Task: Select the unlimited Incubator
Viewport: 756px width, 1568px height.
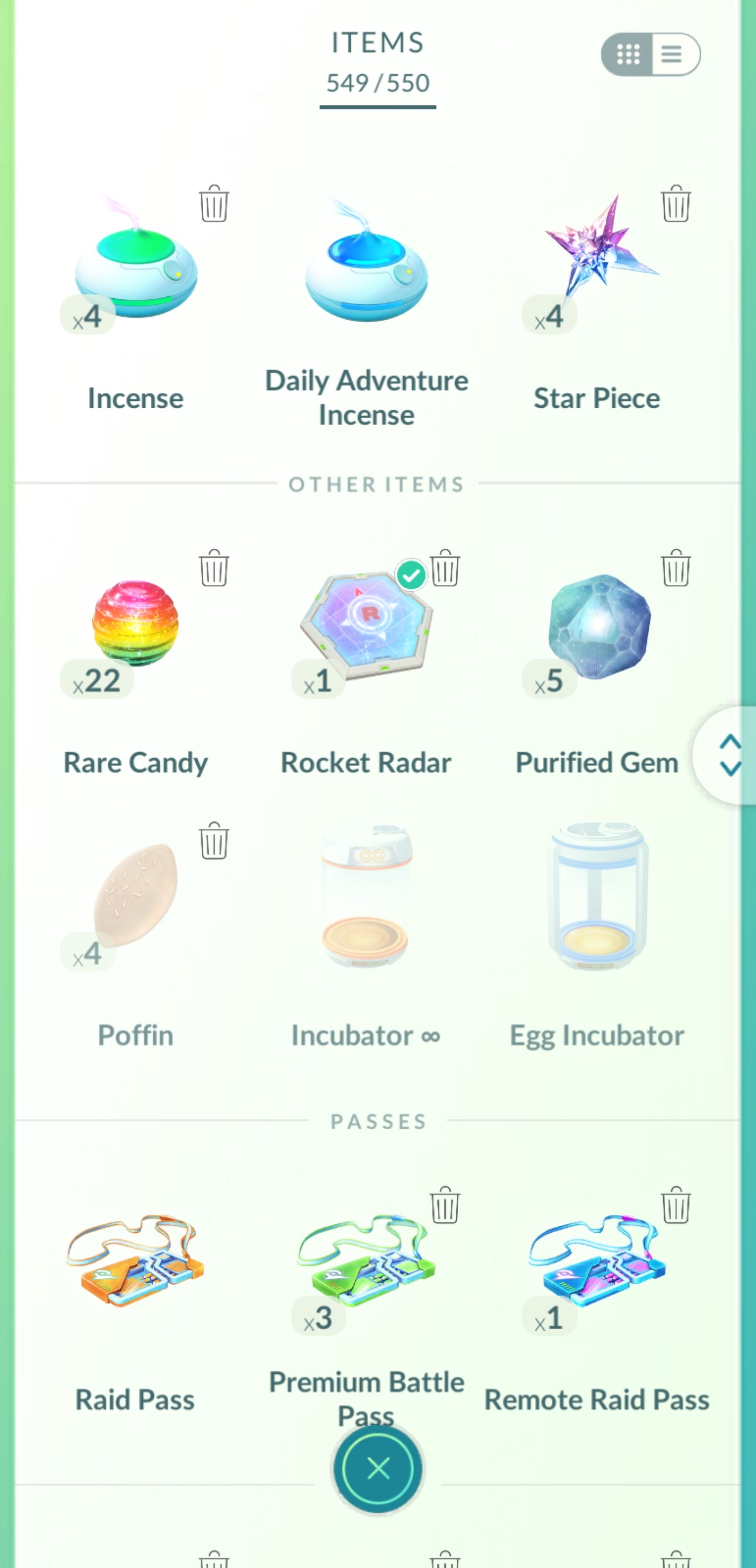Action: (x=365, y=907)
